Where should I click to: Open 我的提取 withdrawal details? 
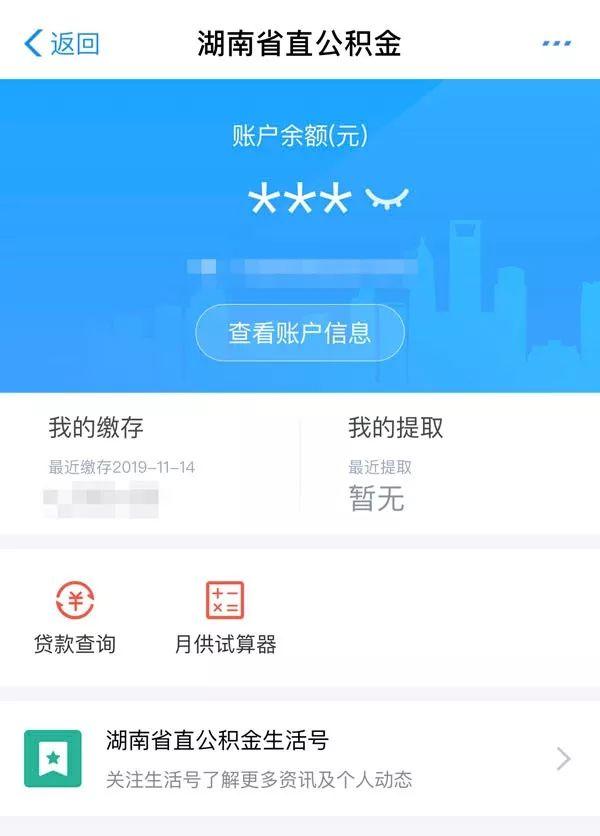[450, 462]
